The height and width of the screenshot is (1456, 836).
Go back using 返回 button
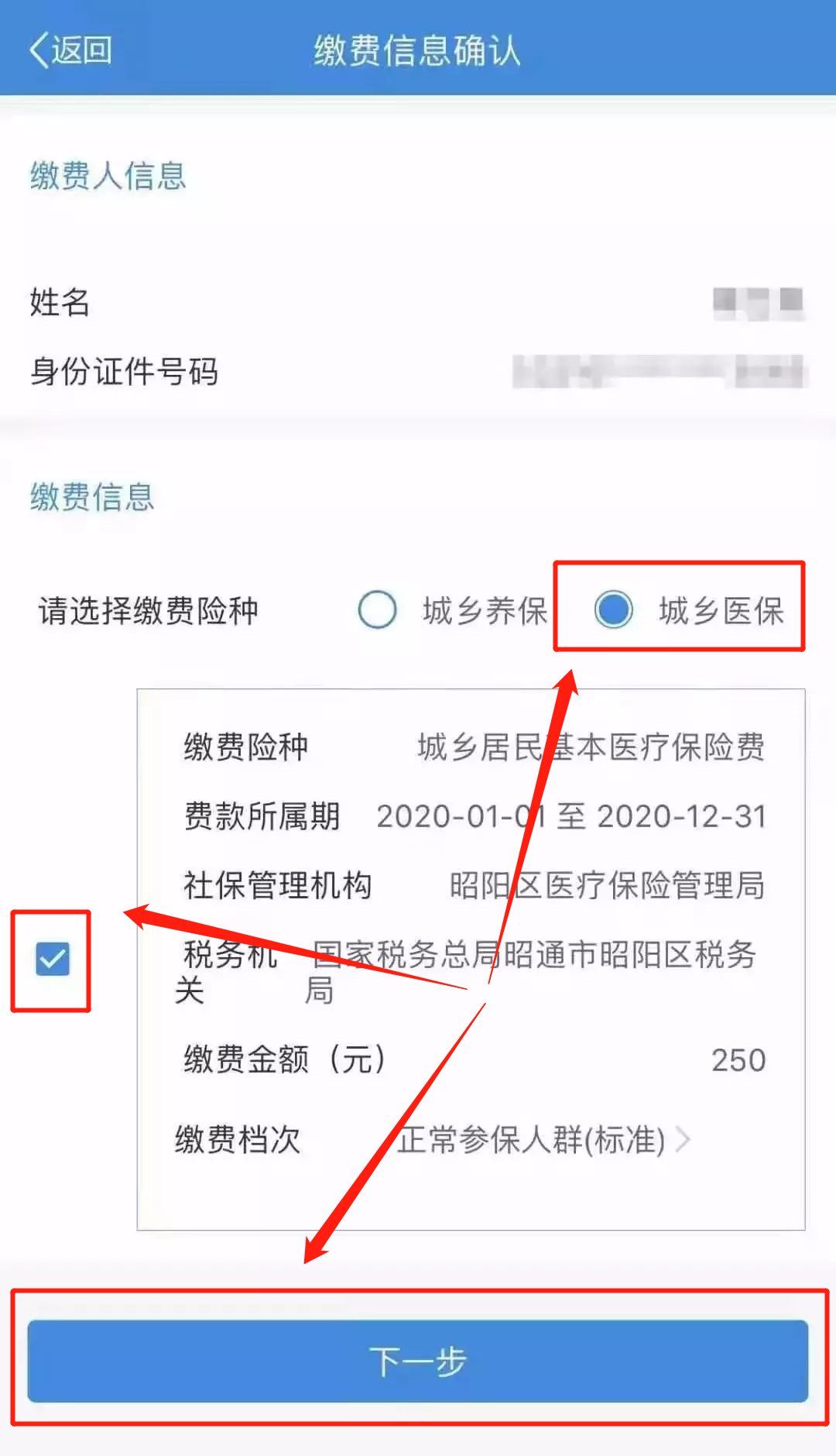tap(70, 50)
